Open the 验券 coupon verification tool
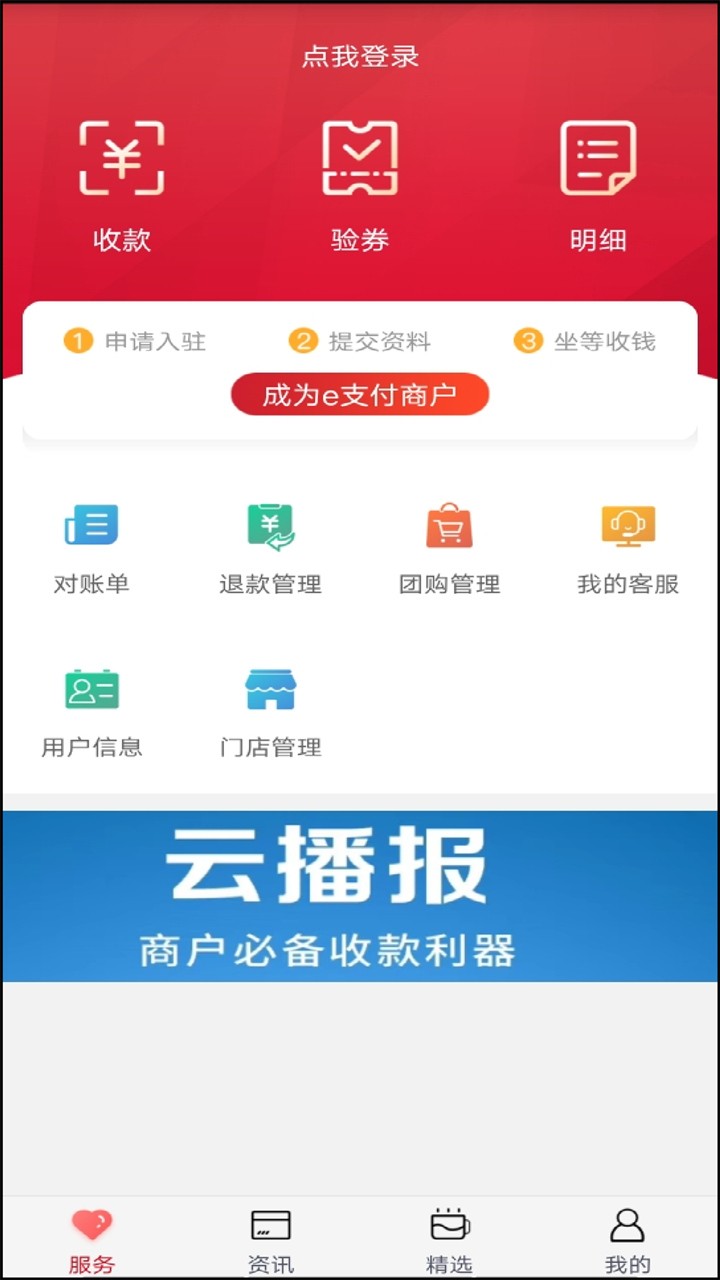This screenshot has width=720, height=1280. (360, 157)
